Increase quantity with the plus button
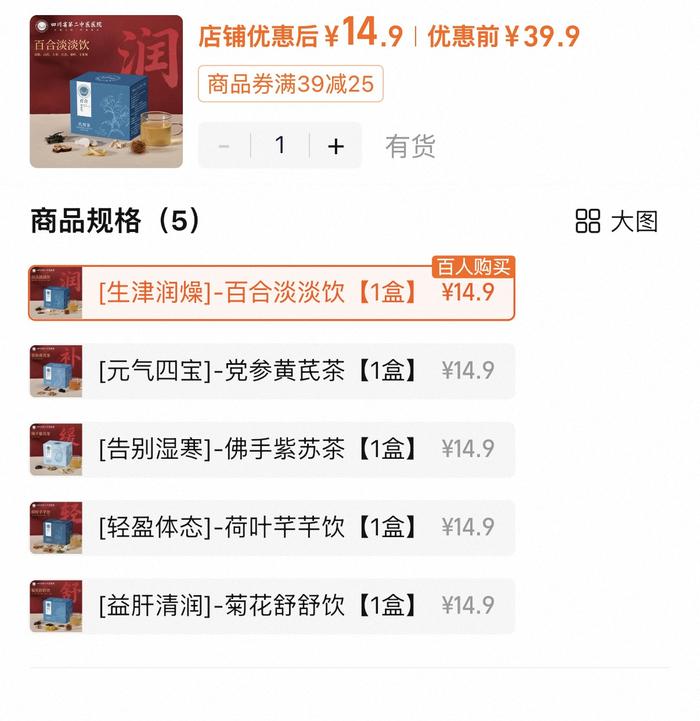 pos(336,146)
